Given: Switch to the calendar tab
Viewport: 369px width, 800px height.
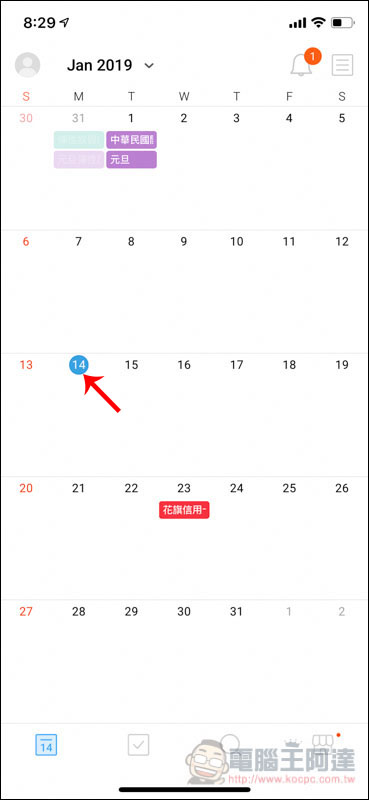Looking at the screenshot, I should pyautogui.click(x=46, y=745).
